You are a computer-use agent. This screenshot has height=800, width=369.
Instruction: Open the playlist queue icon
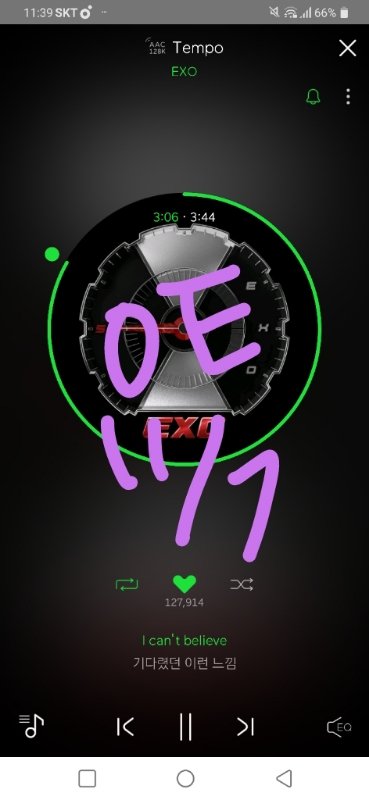[x=32, y=726]
